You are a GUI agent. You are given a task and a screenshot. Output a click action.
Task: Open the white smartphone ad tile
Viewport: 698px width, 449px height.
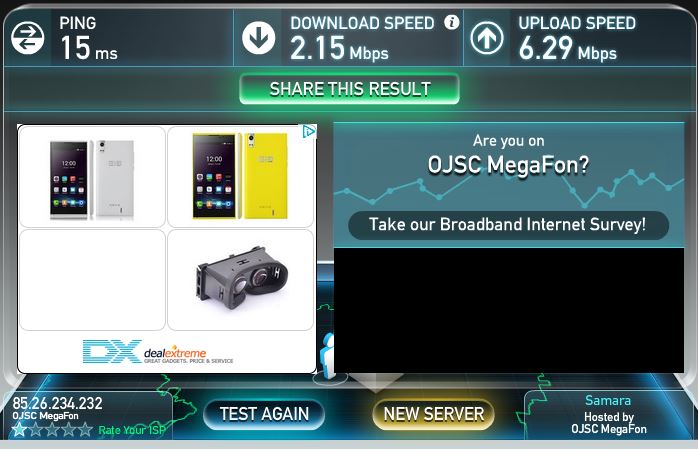tap(92, 177)
